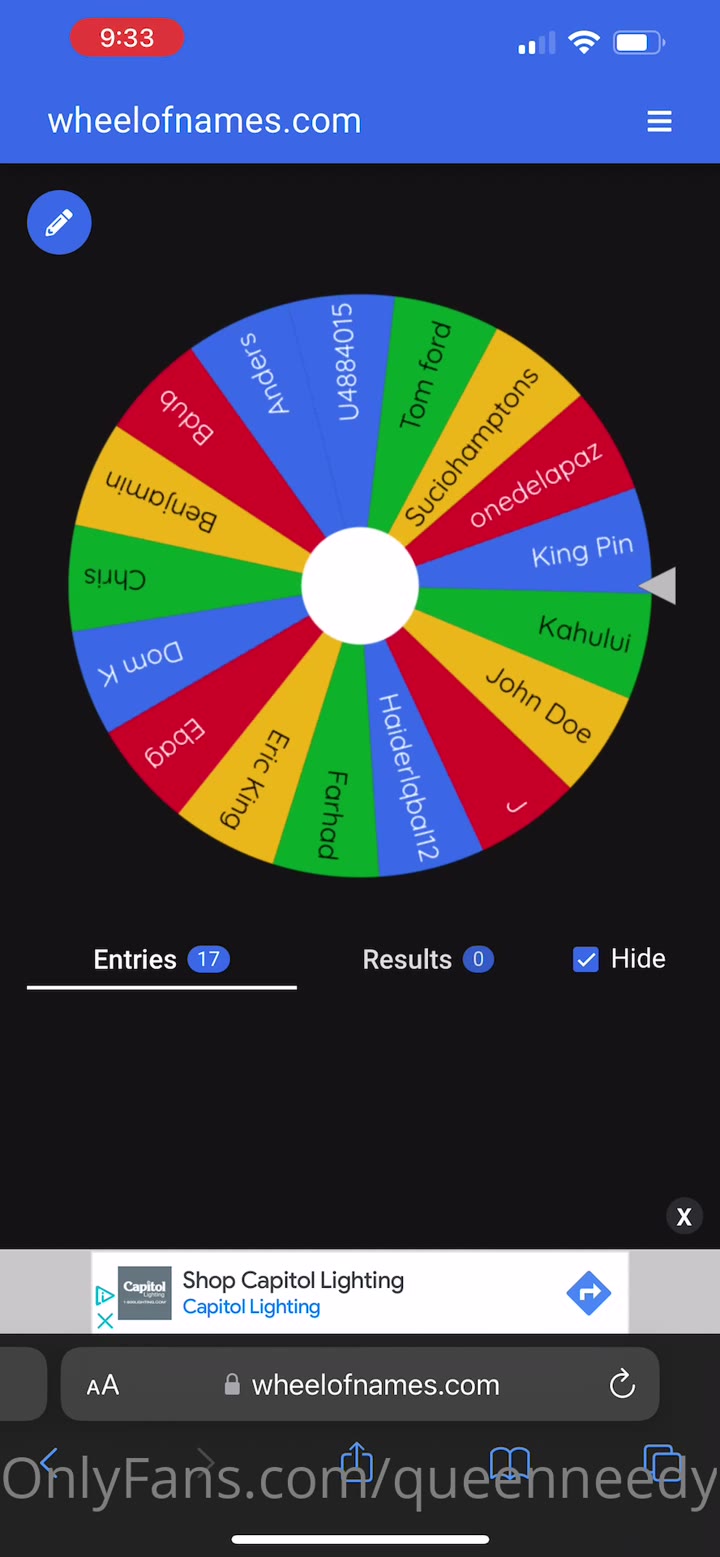Switch to the Entries tab
Viewport: 720px width, 1557px height.
click(x=161, y=959)
